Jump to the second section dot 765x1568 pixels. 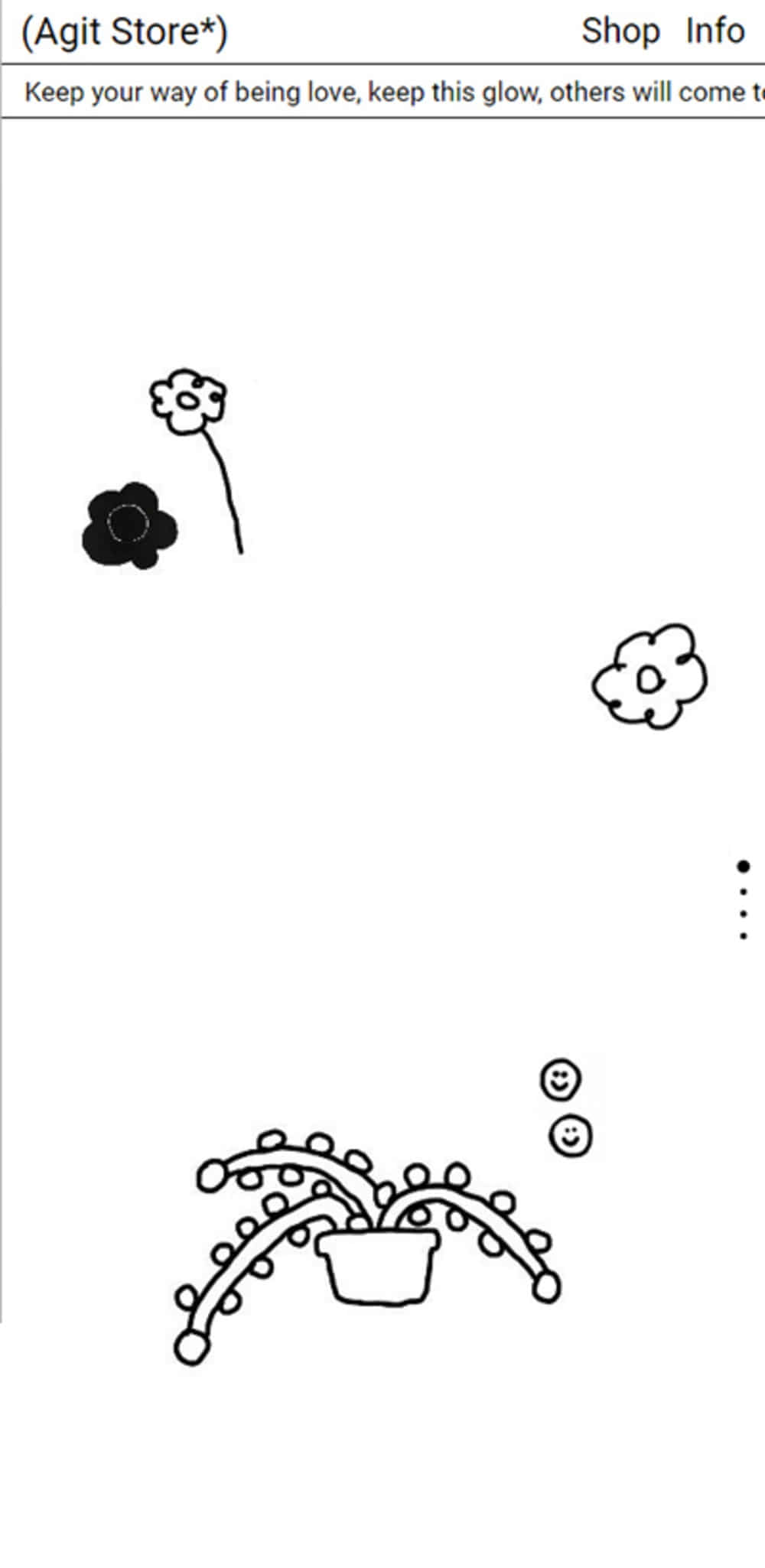pyautogui.click(x=743, y=892)
